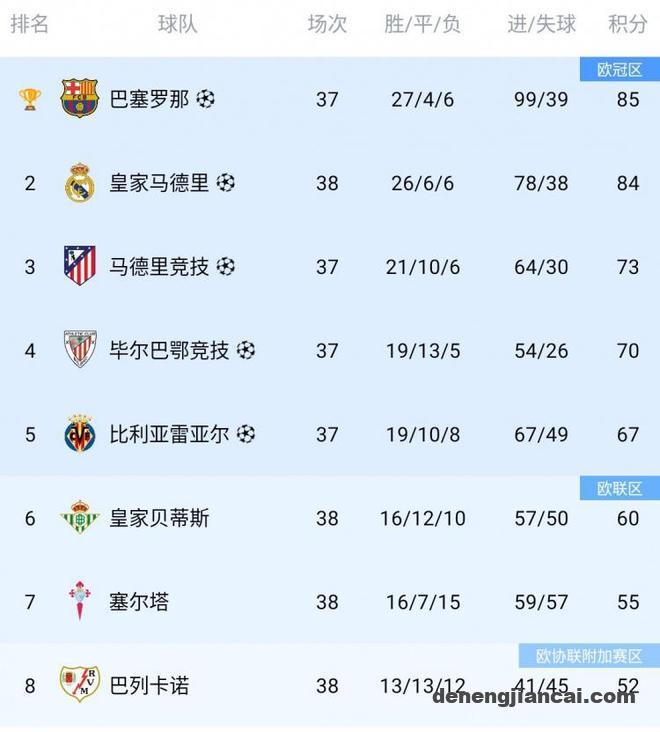This screenshot has width=660, height=732.
Task: Open the Real Madrid (皇家马德里) team row
Action: tap(160, 183)
